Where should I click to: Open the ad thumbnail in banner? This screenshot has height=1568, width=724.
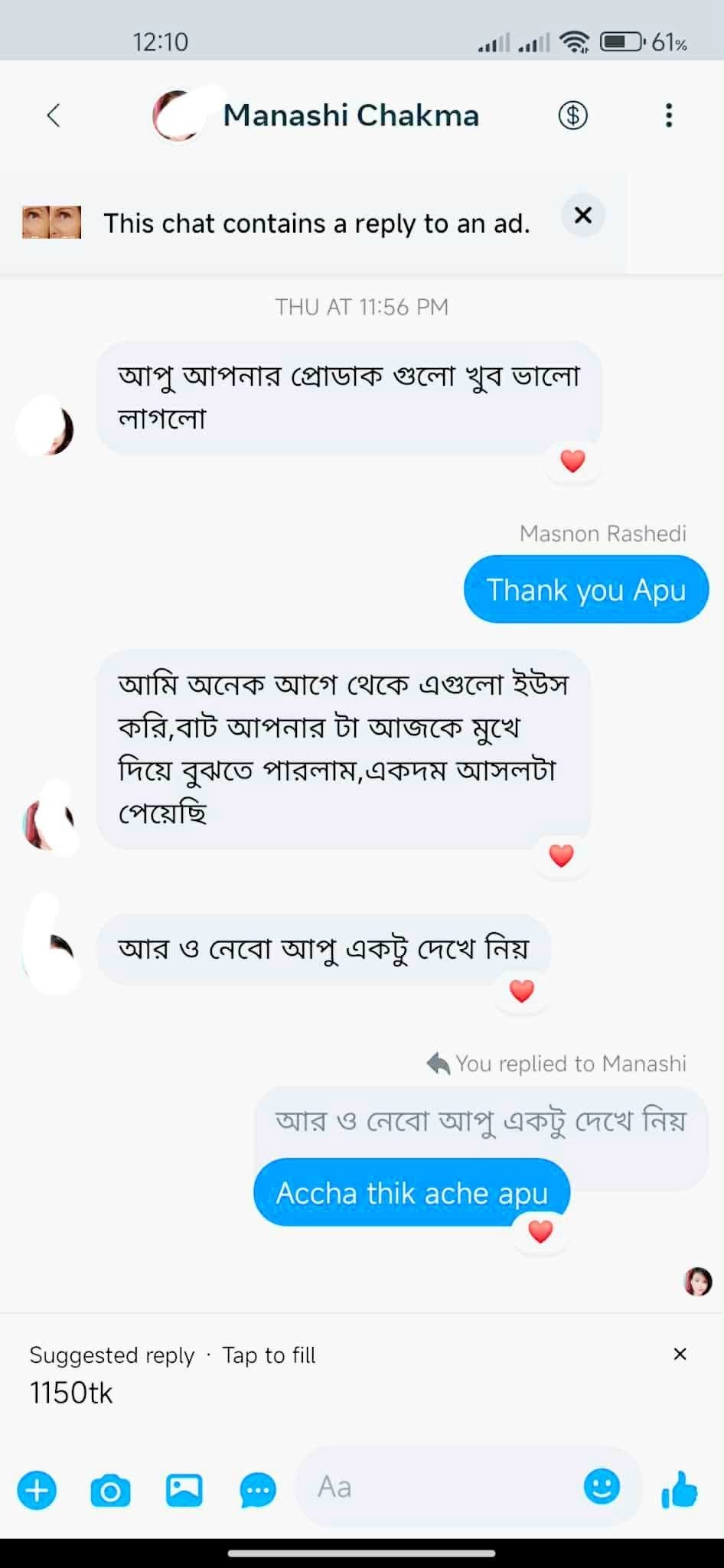[51, 223]
